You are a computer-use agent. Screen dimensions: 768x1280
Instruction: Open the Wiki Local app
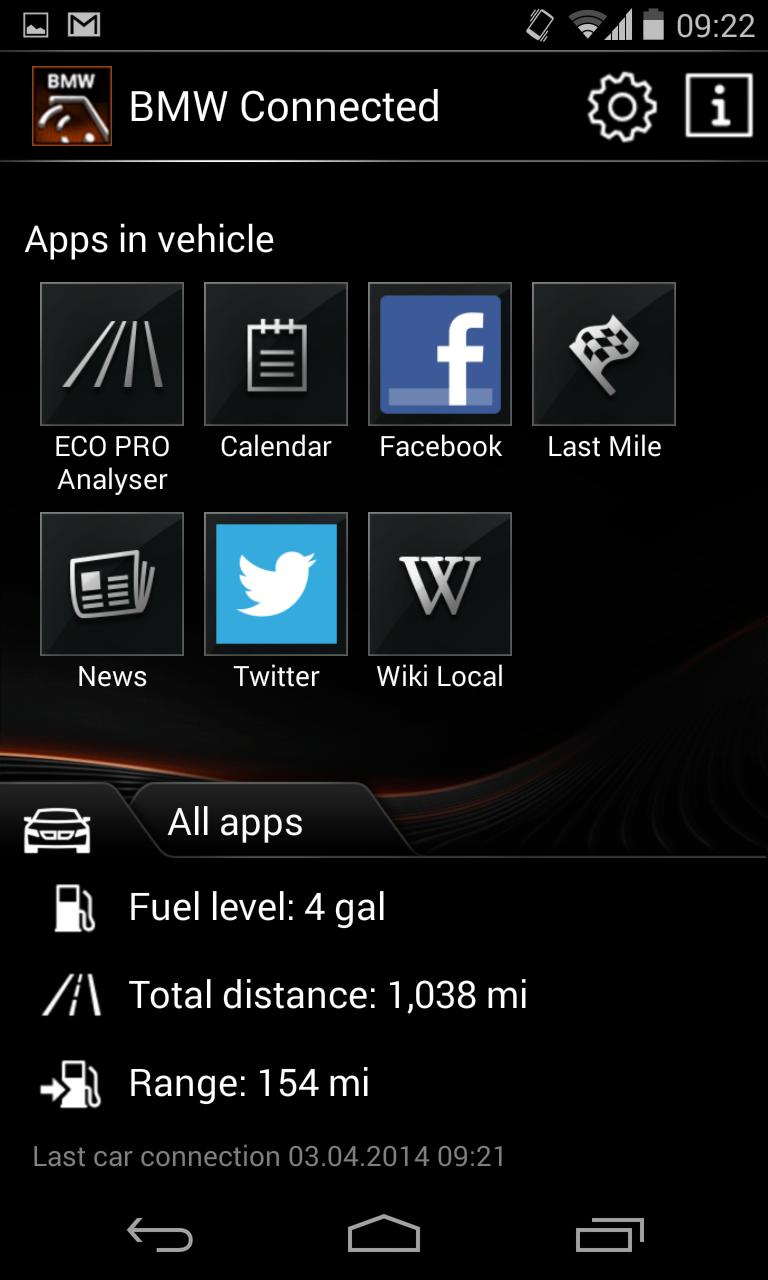point(440,584)
